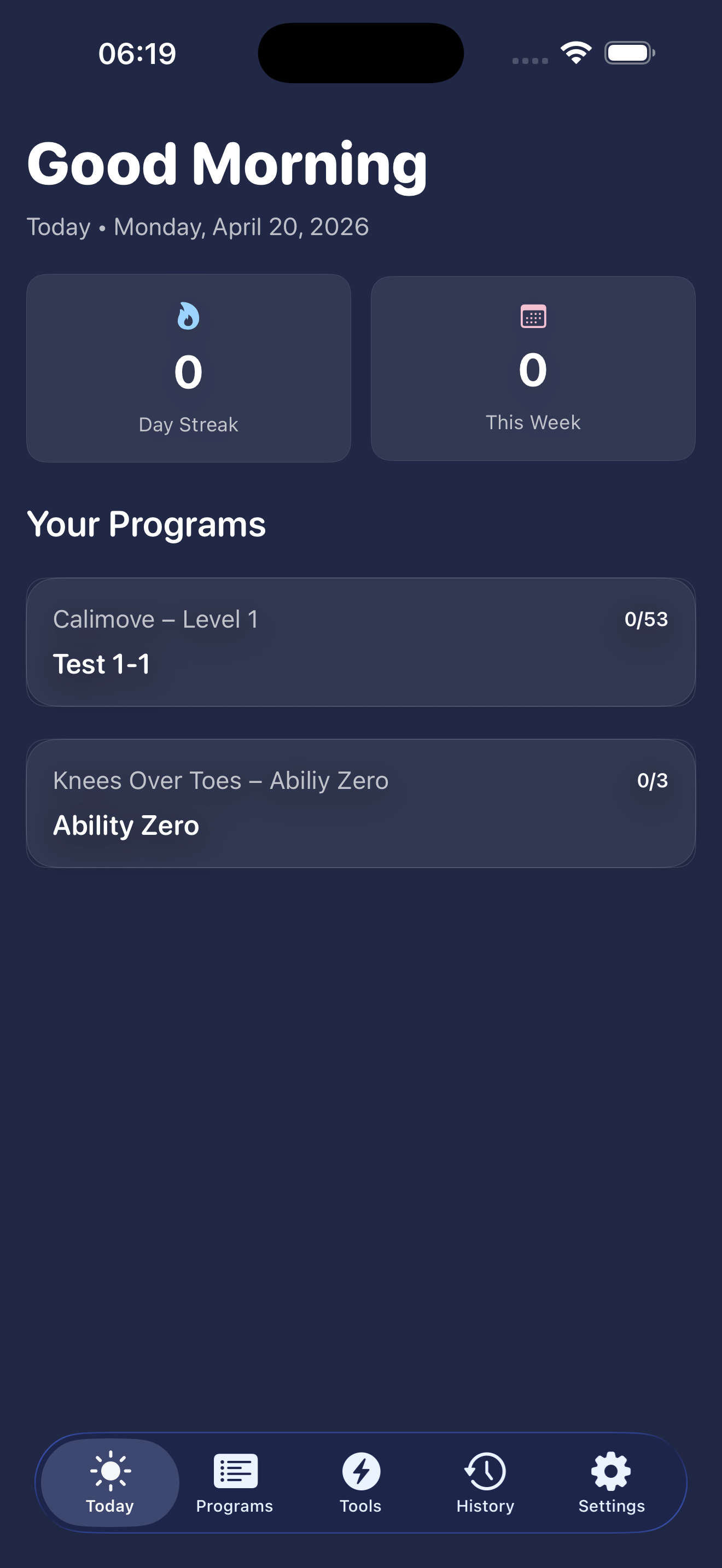Image resolution: width=722 pixels, height=1568 pixels.
Task: Select the Test 1-1 workout
Action: (103, 664)
